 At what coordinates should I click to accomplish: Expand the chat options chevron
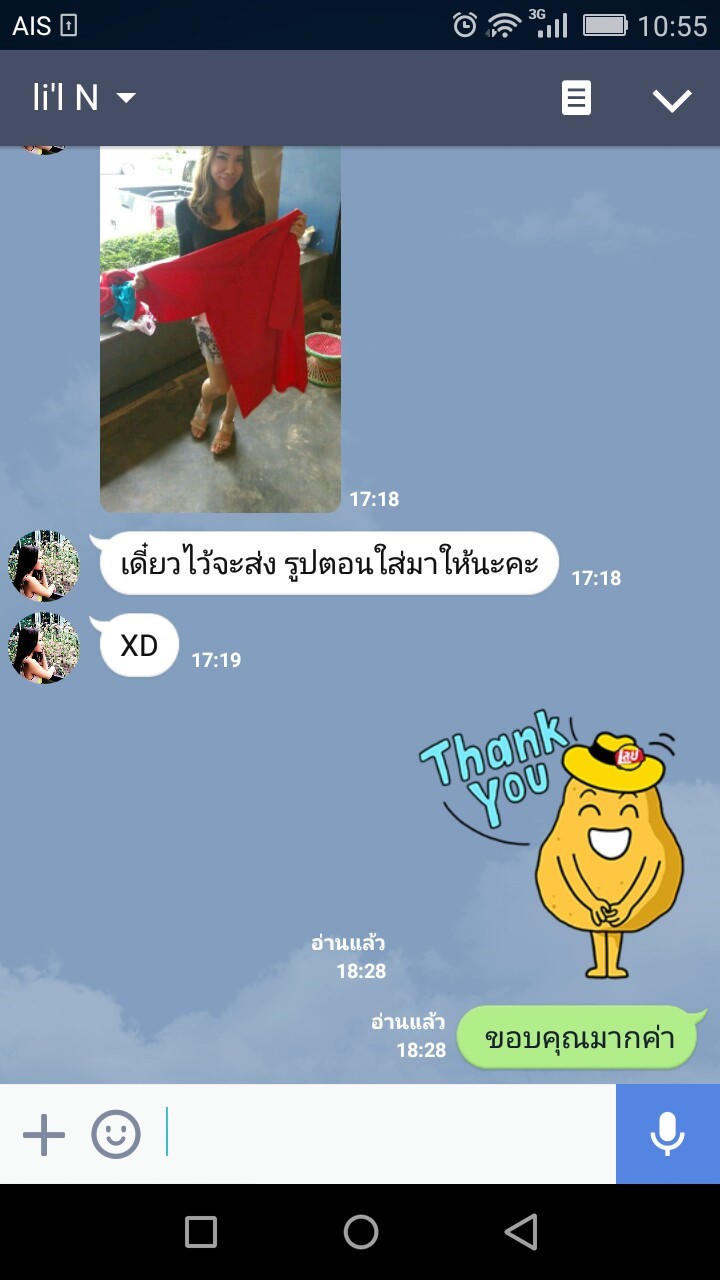pyautogui.click(x=671, y=99)
